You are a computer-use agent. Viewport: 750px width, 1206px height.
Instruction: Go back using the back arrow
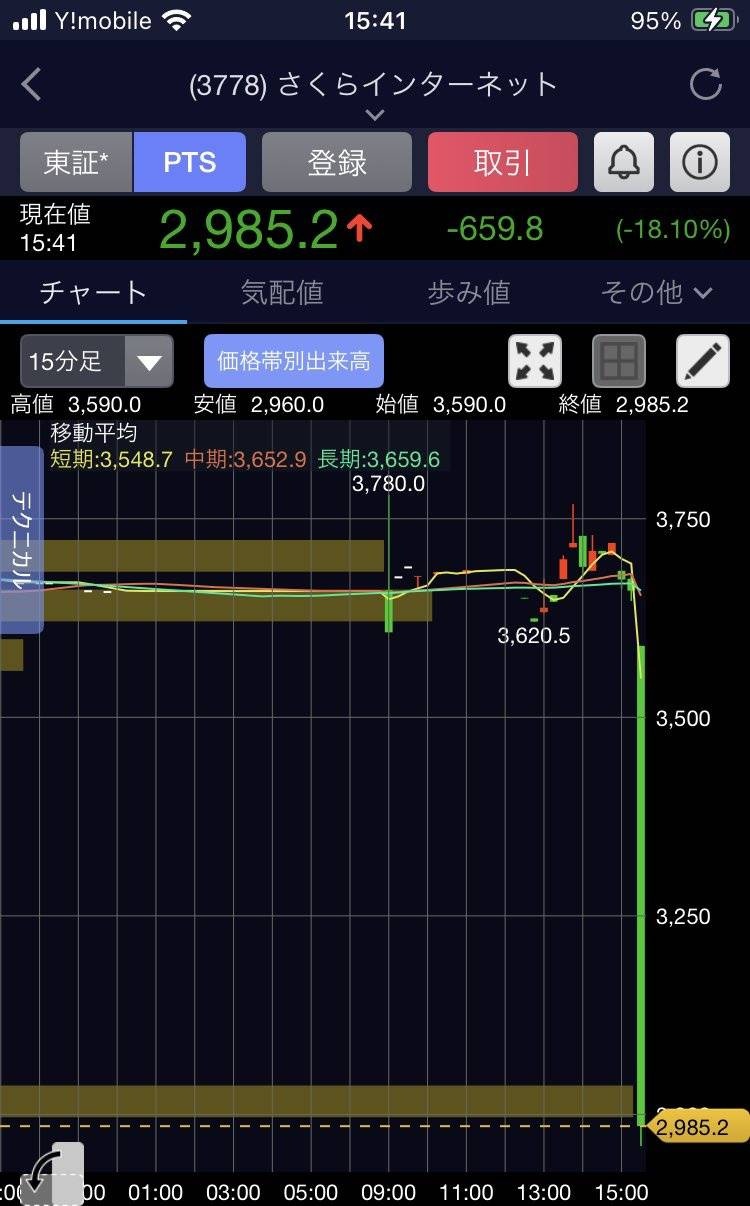(x=32, y=85)
